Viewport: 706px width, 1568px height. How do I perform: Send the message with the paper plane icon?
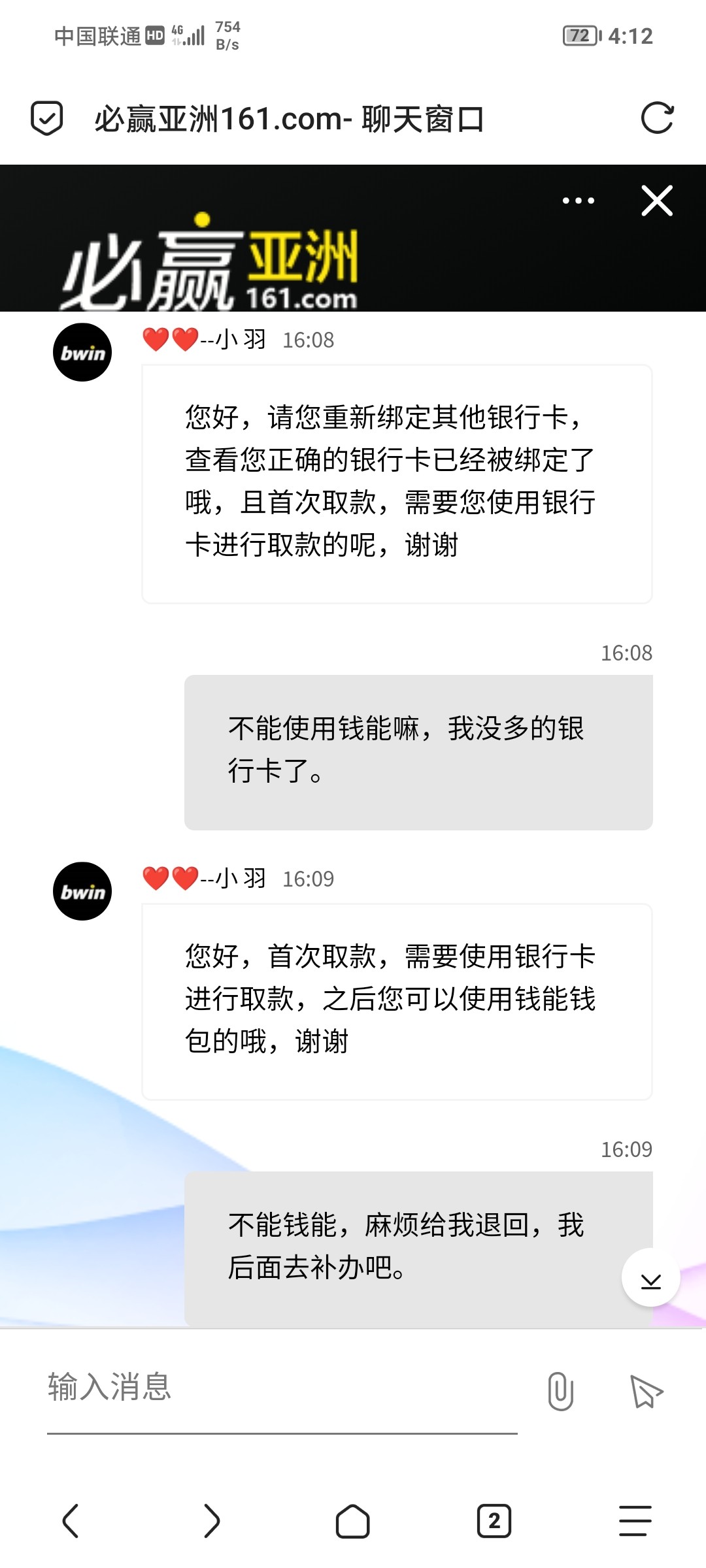pos(646,1390)
